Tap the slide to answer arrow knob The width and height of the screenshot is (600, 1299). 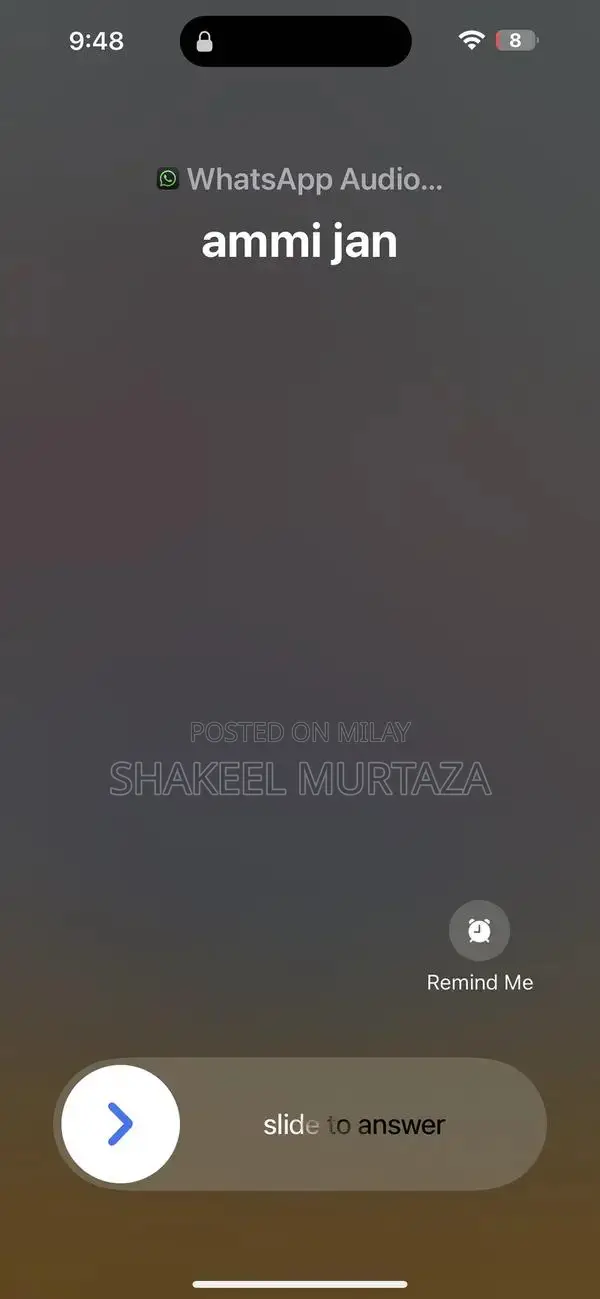pyautogui.click(x=121, y=1124)
